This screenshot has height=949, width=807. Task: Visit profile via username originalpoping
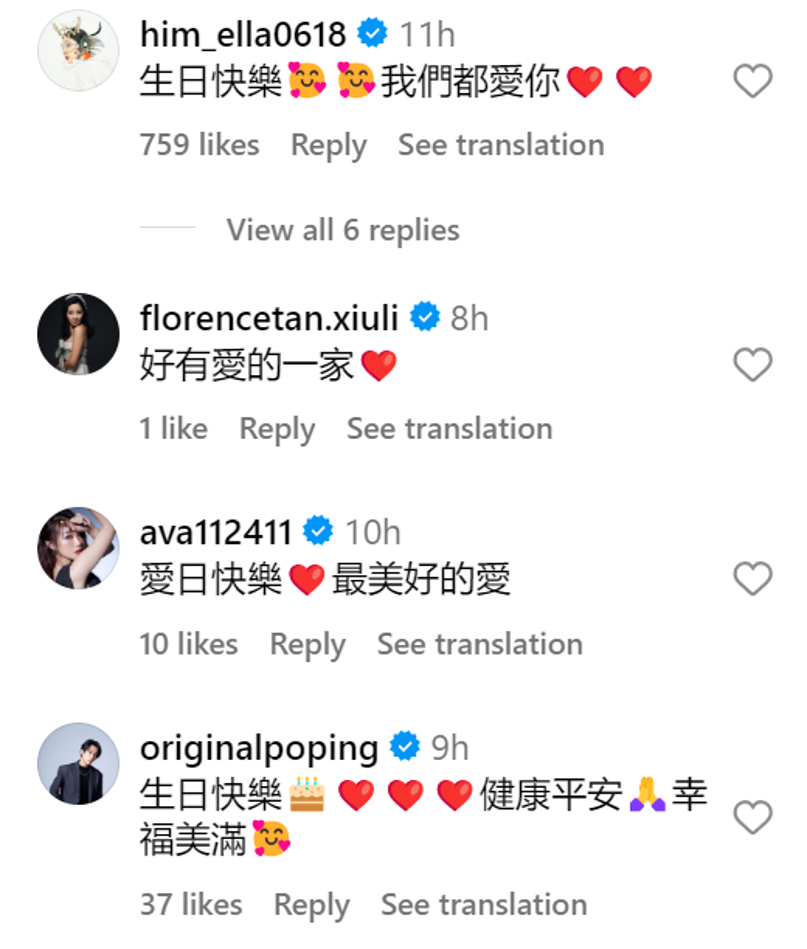coord(259,747)
